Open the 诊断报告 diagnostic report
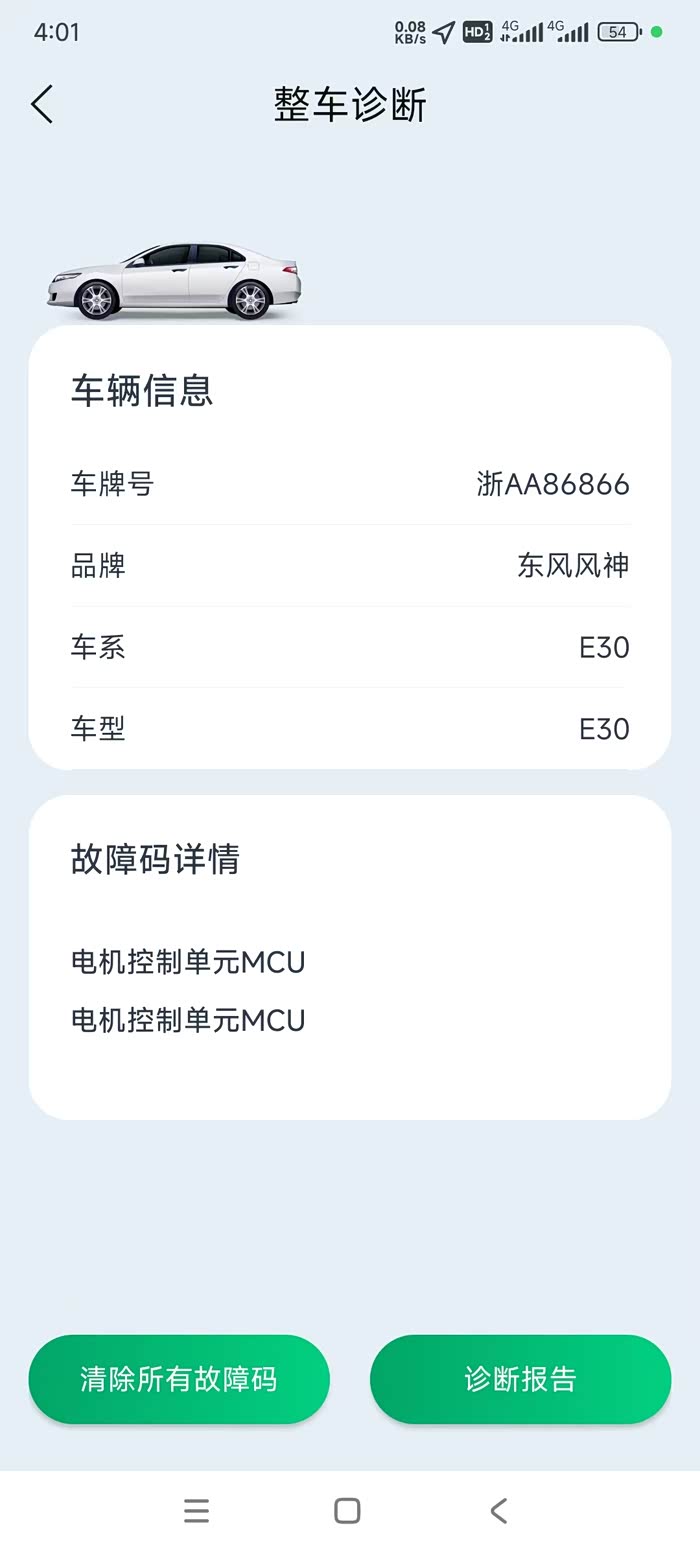Screen dimensions: 700x1555 click(520, 1379)
